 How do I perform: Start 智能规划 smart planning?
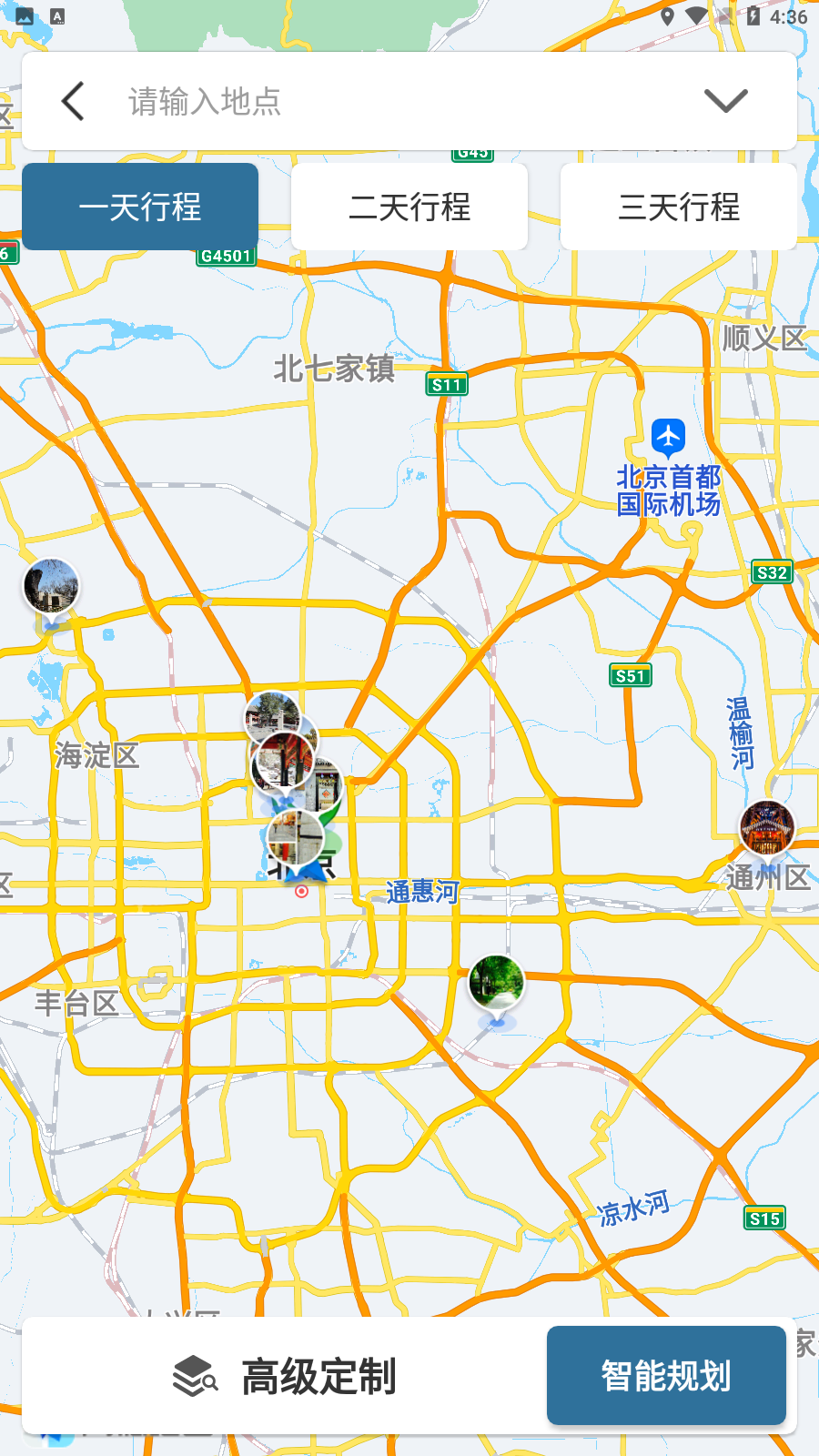[666, 1376]
